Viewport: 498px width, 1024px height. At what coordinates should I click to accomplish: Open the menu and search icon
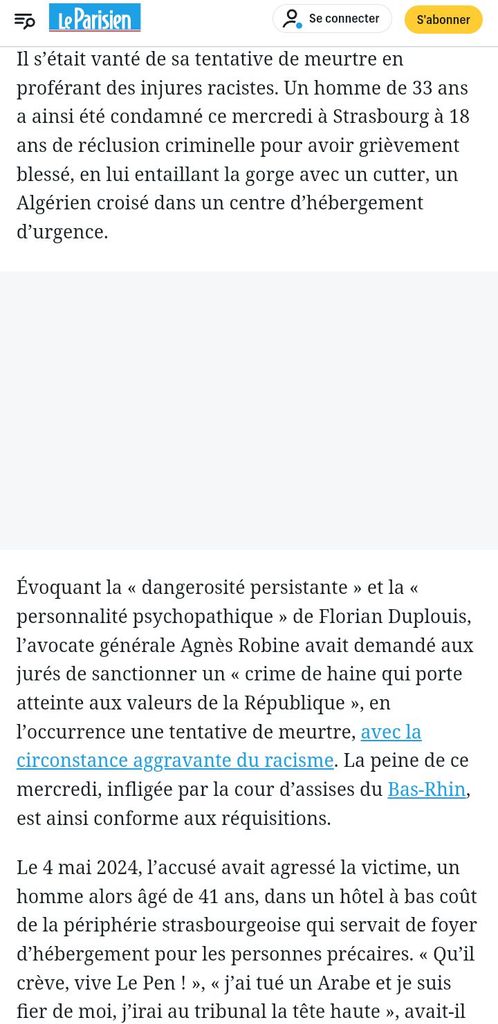pos(25,20)
